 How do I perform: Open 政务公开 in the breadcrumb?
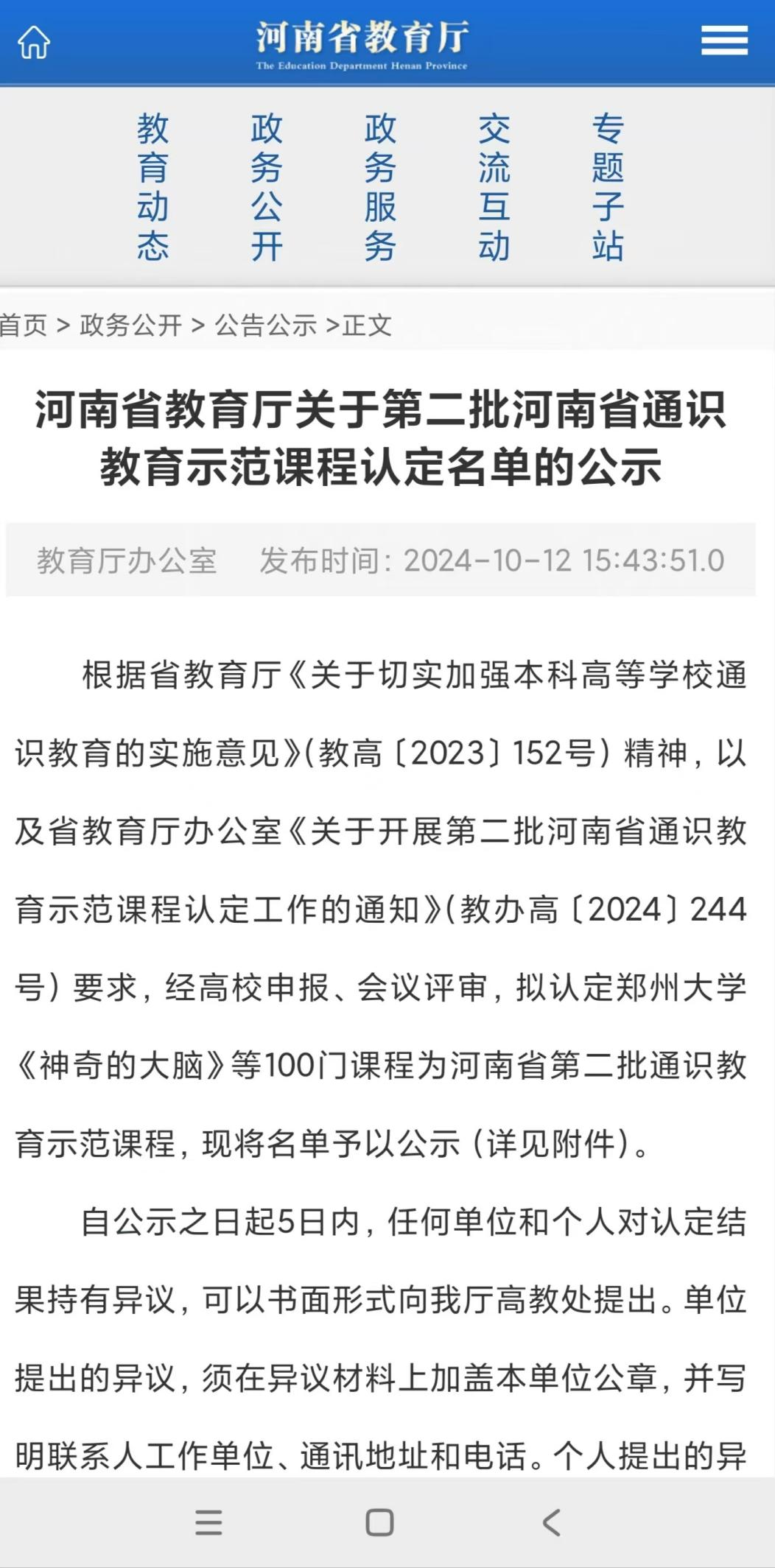point(130,325)
